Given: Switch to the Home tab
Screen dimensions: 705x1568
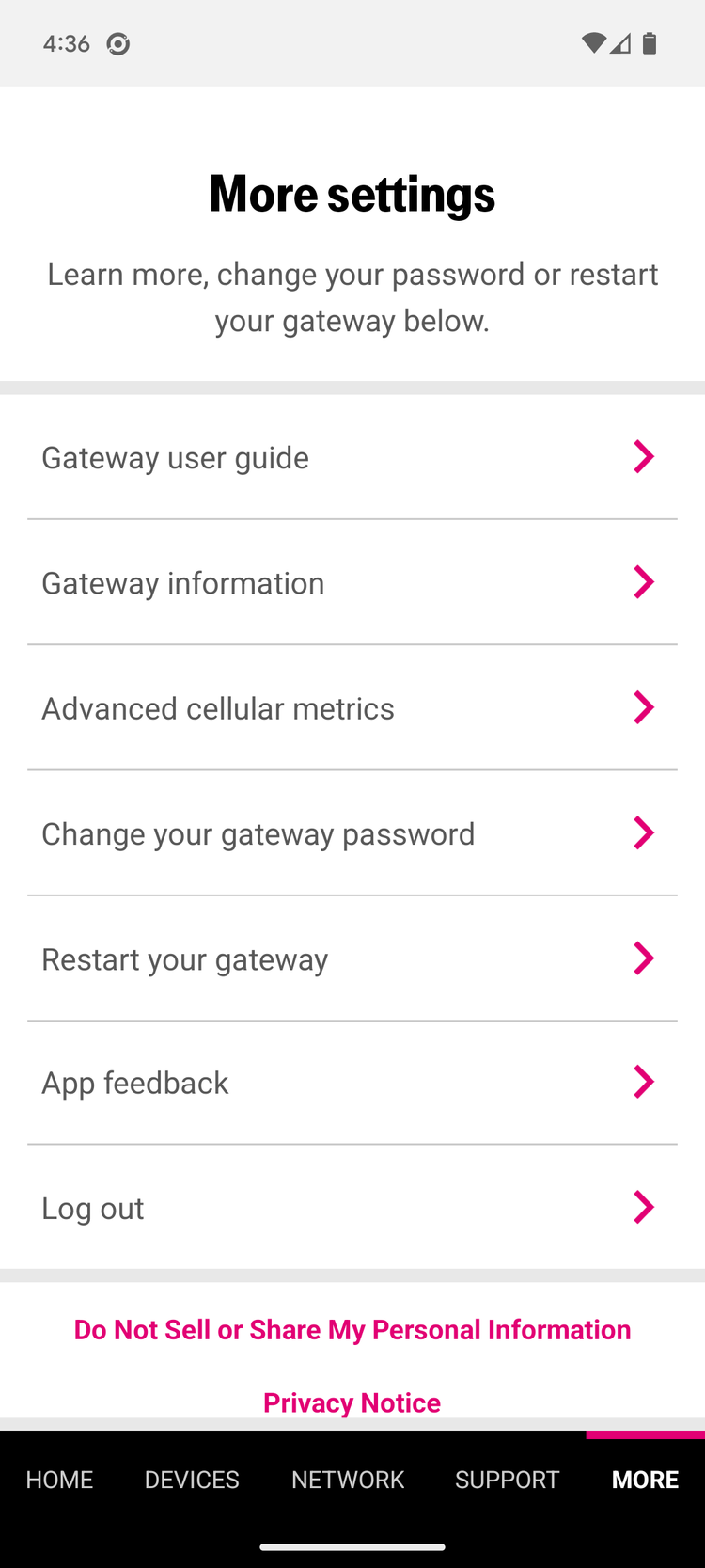Looking at the screenshot, I should (x=59, y=1479).
